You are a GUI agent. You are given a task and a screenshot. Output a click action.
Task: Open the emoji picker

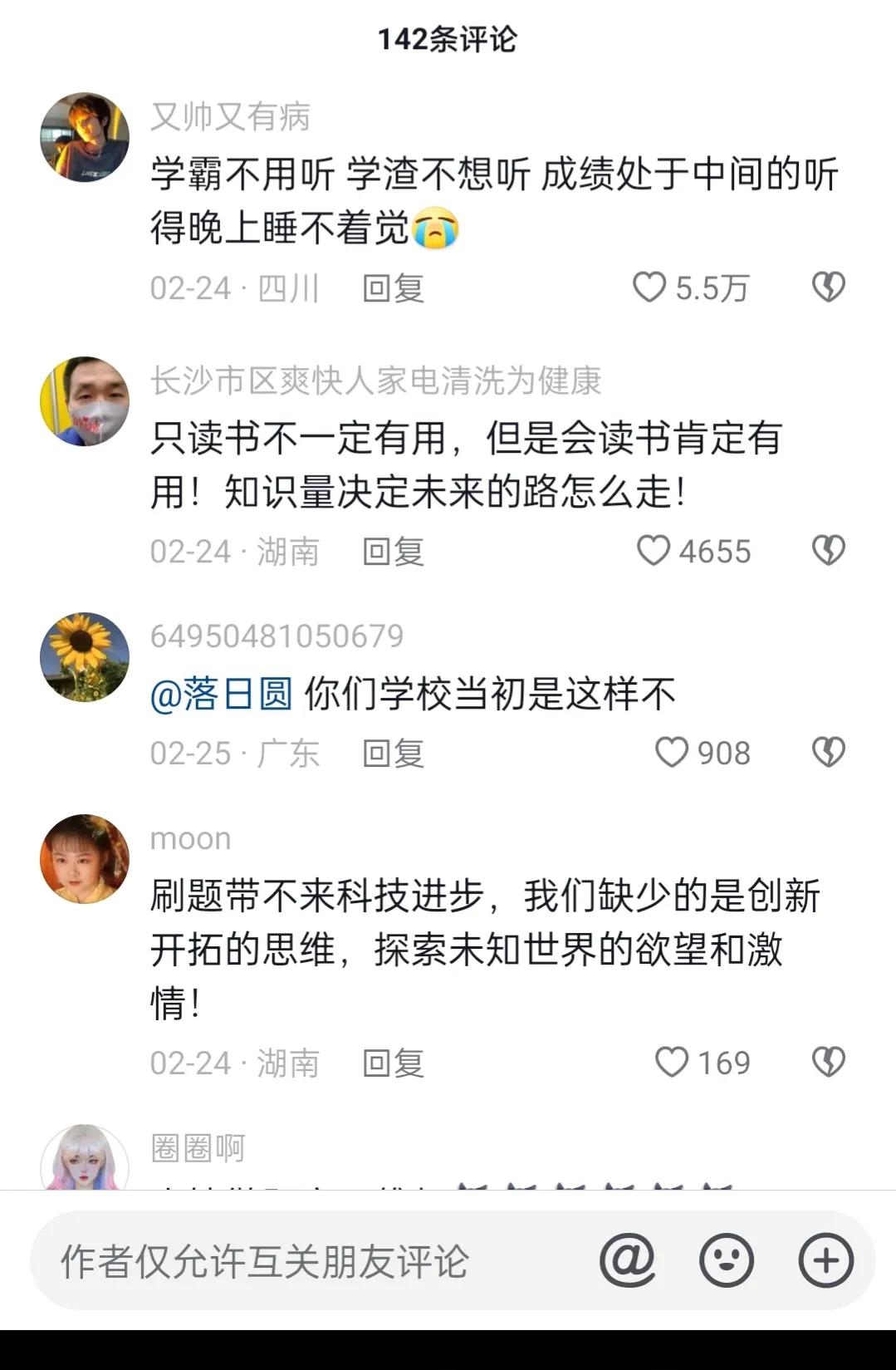point(727,1260)
